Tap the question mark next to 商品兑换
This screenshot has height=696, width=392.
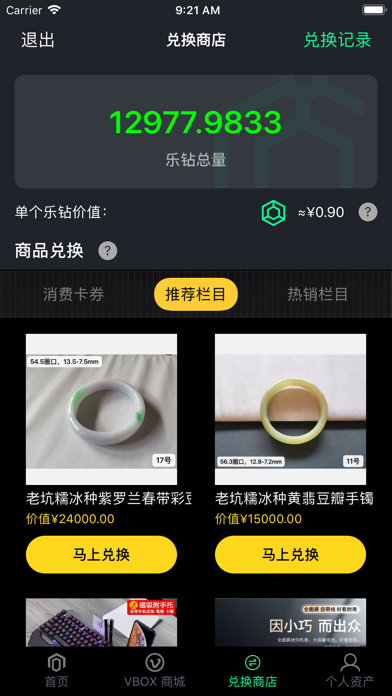(108, 251)
